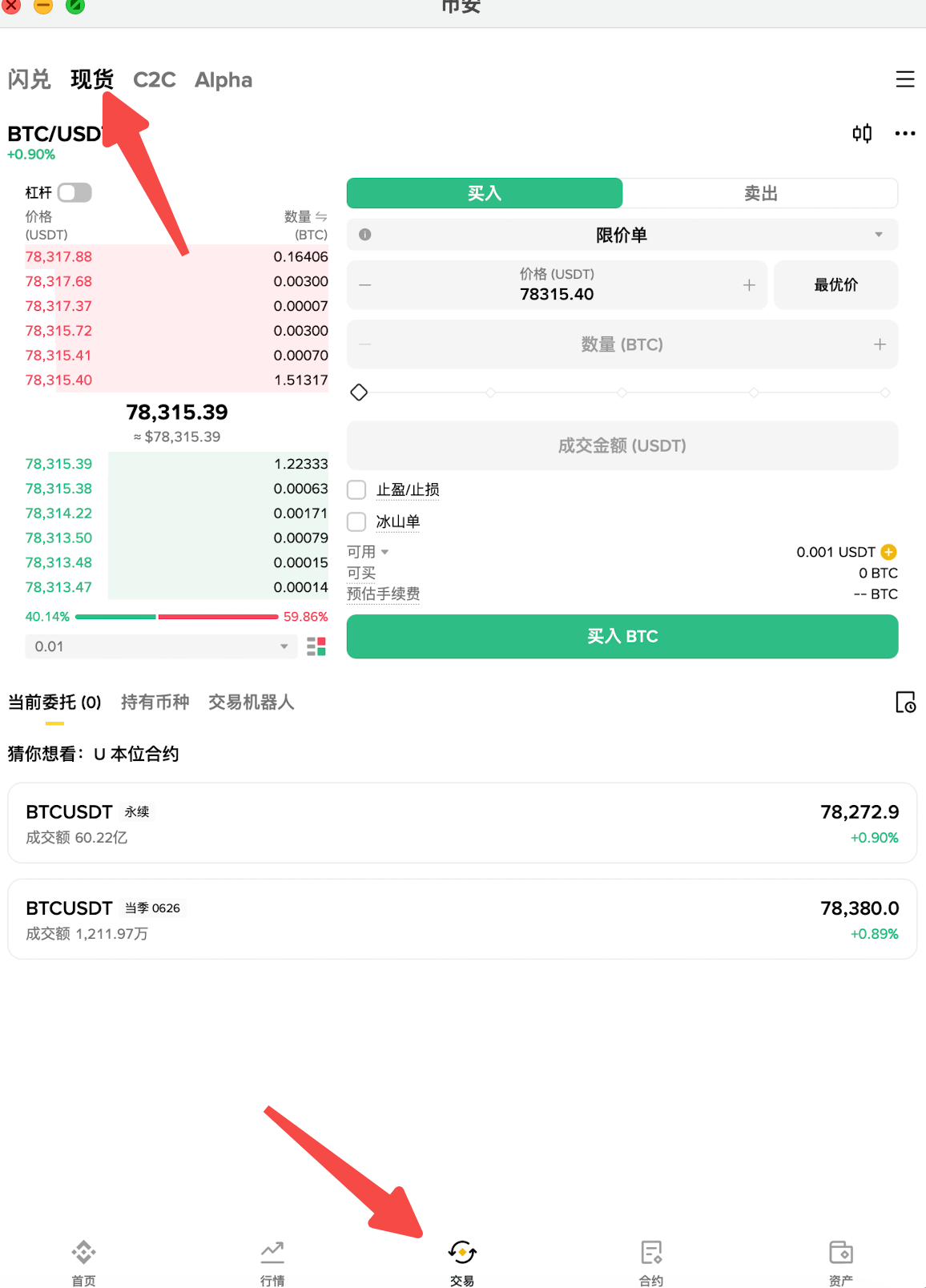Click the info icon next to 限价单
The image size is (926, 1288).
click(x=365, y=234)
